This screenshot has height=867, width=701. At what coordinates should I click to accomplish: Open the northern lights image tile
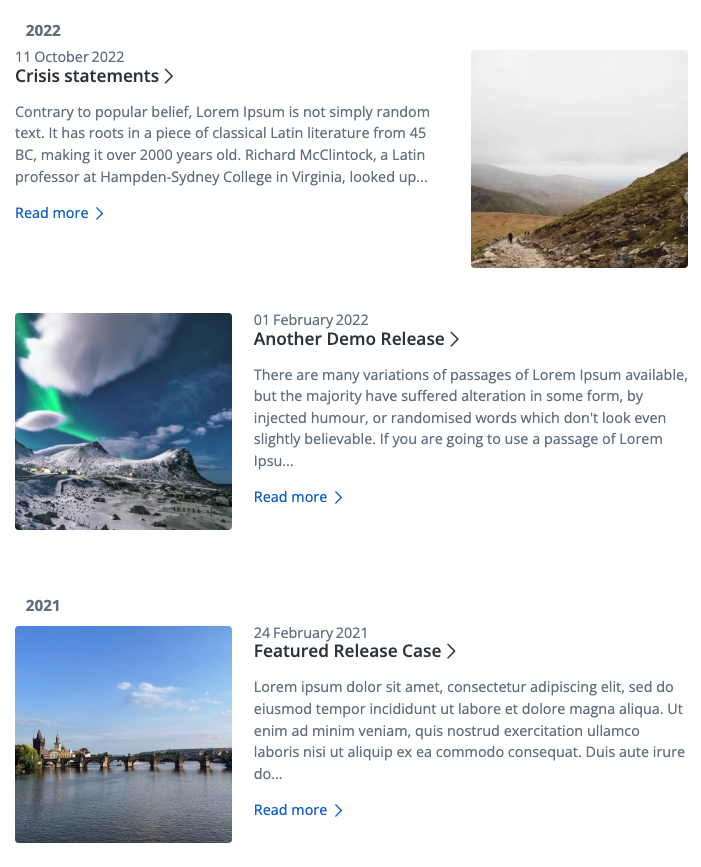[x=123, y=421]
